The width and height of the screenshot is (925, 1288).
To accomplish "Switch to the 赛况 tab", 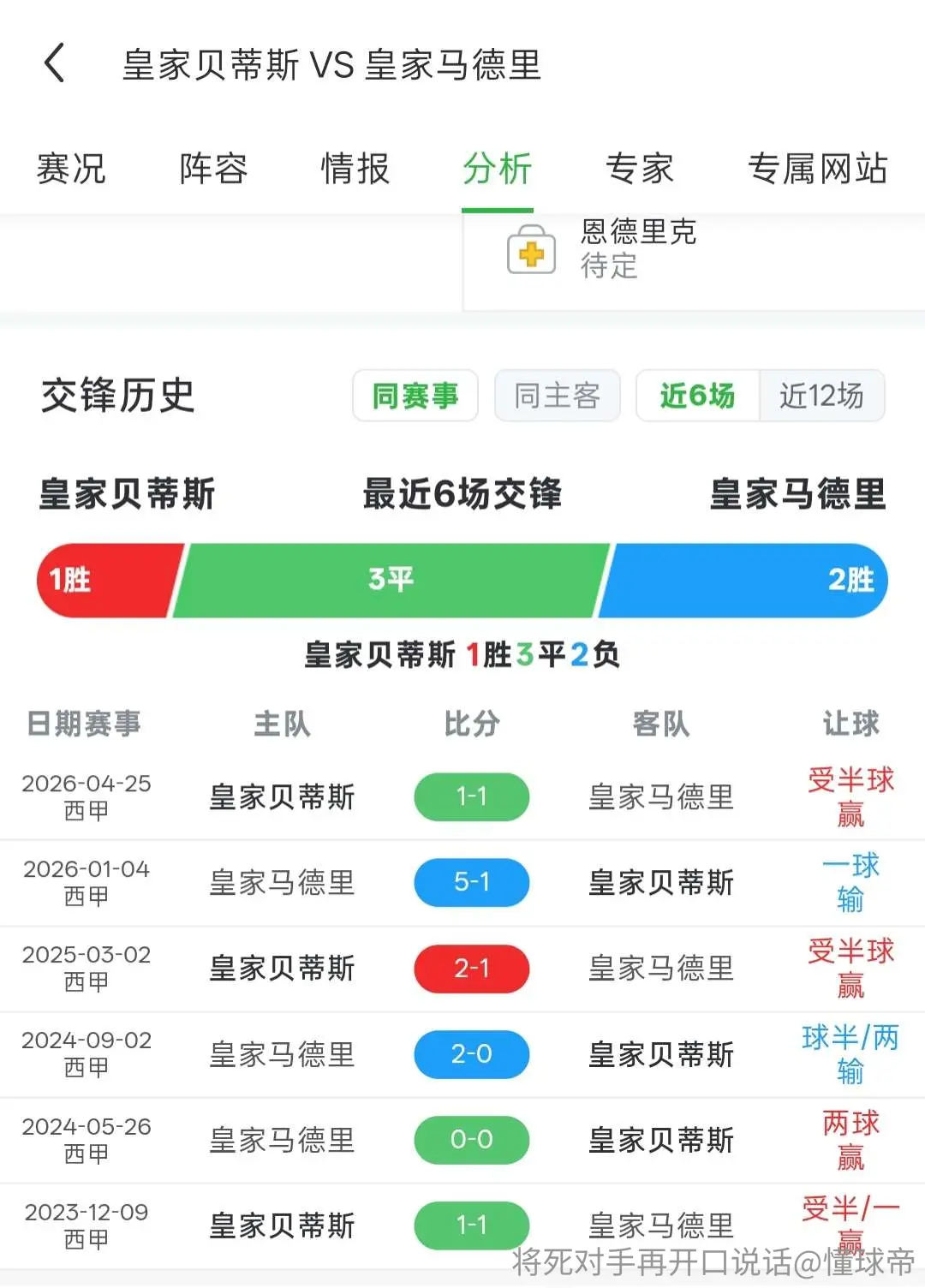I will 71,169.
